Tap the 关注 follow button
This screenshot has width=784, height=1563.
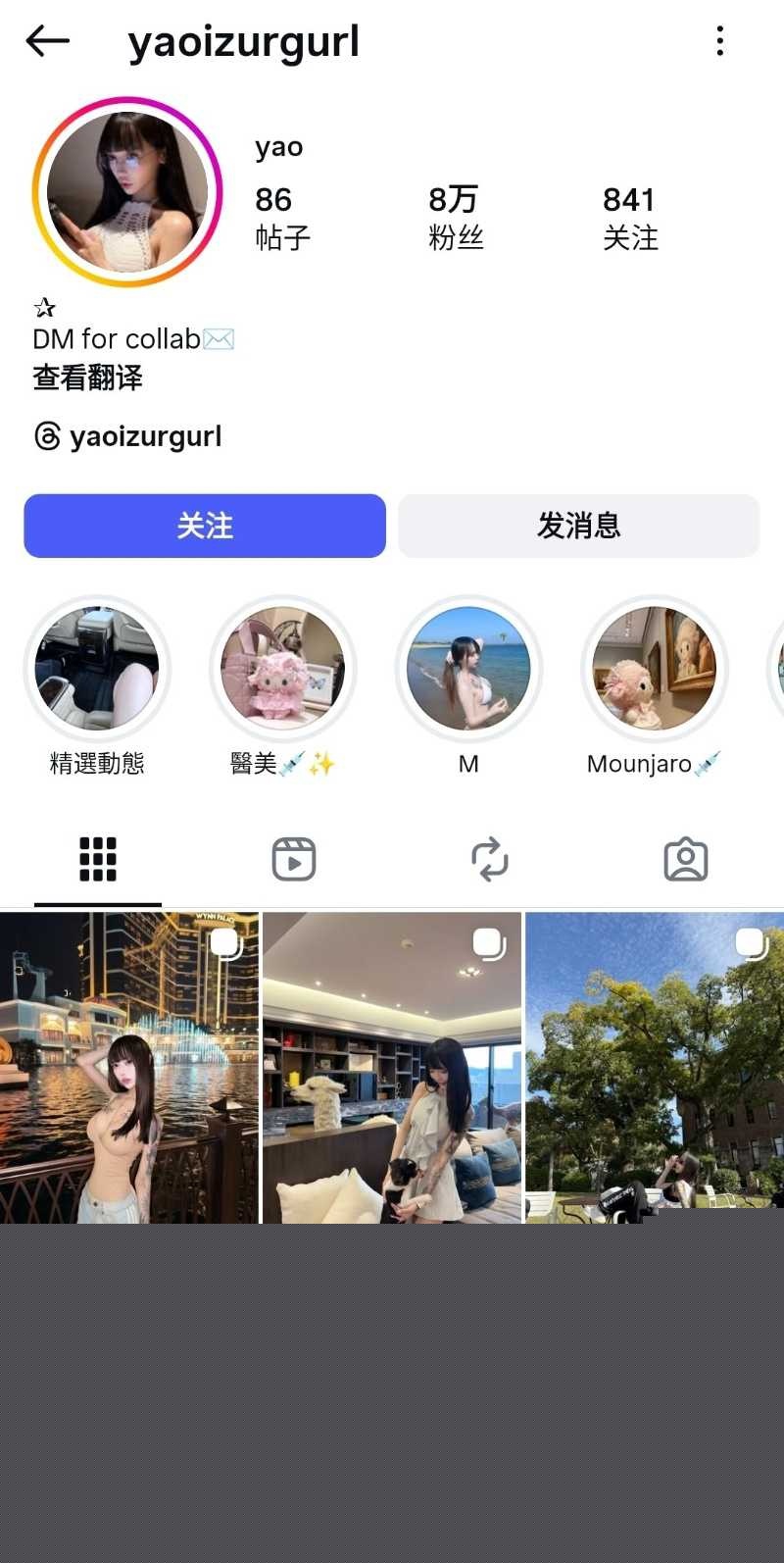(204, 526)
